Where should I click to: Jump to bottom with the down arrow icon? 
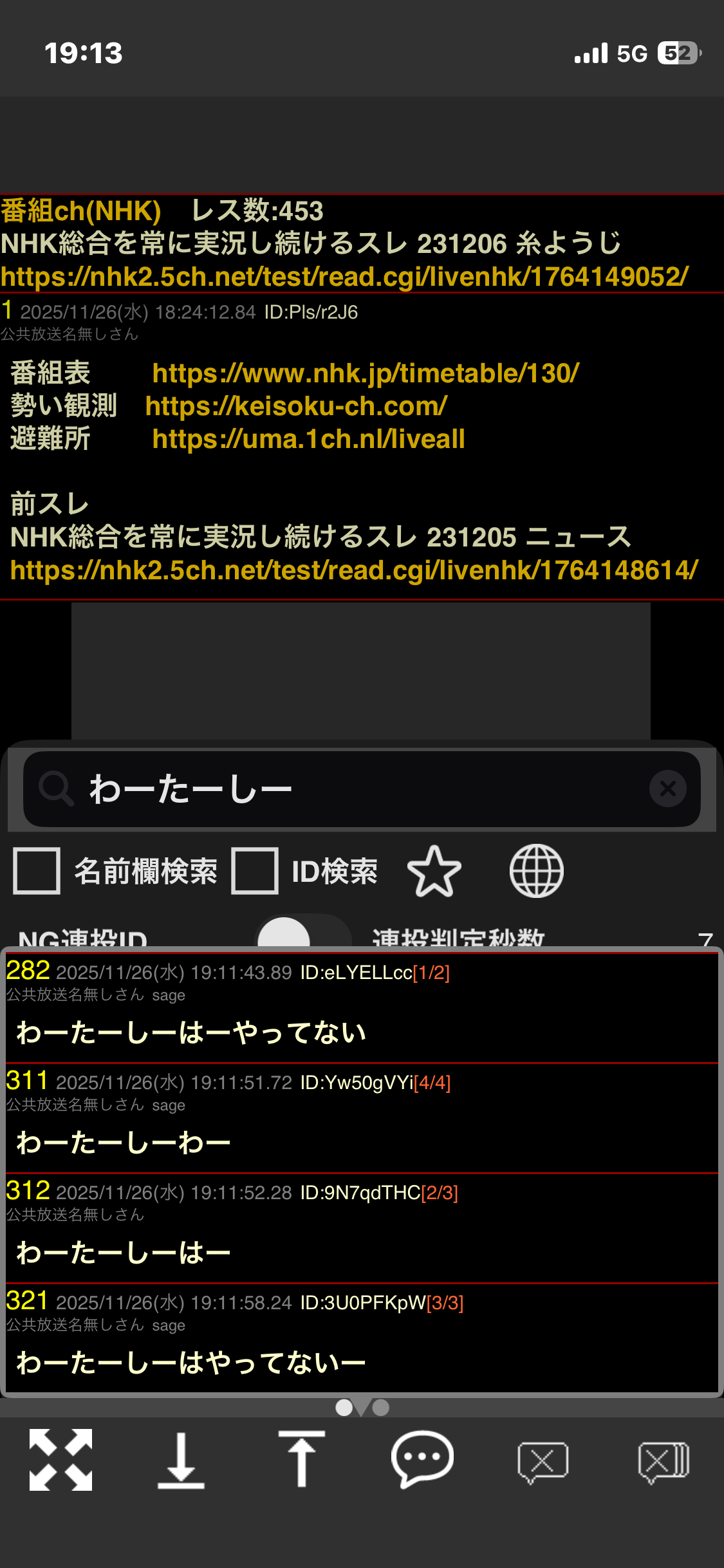pos(181,1460)
